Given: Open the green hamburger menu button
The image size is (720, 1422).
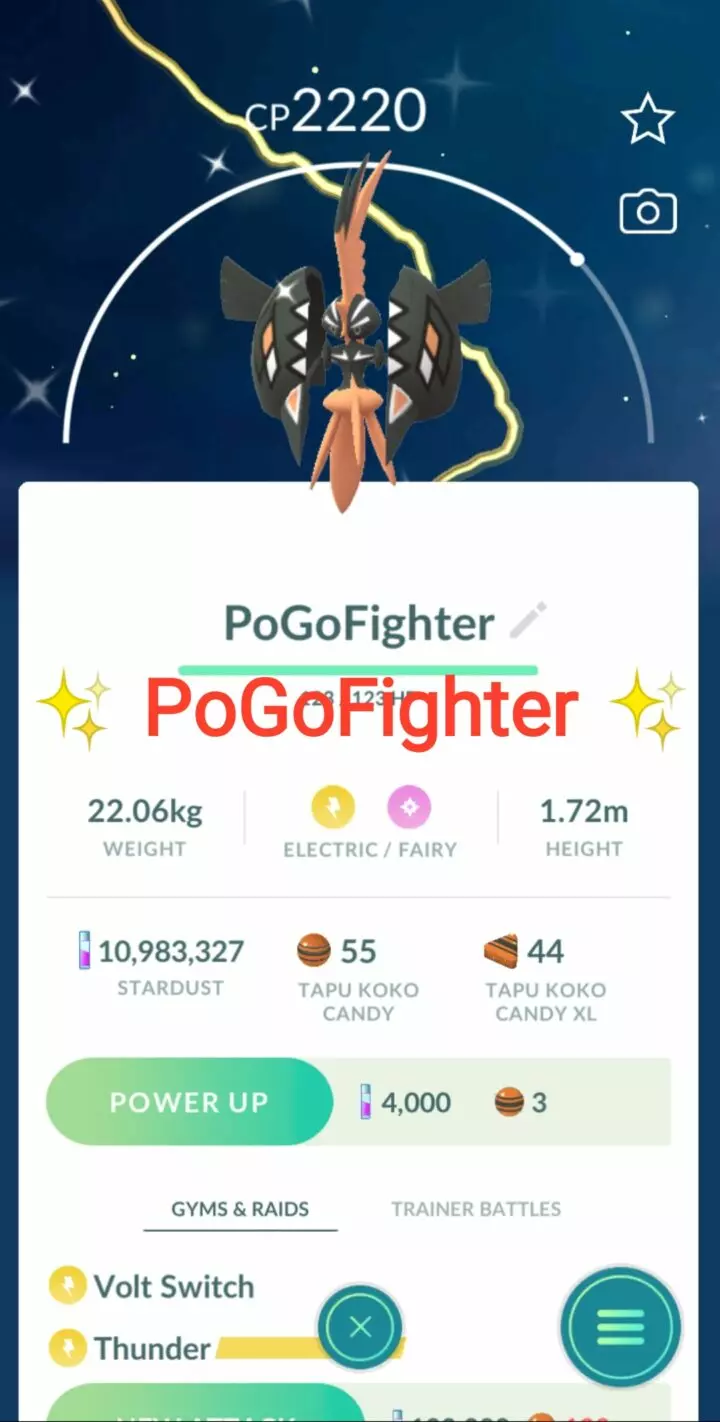Looking at the screenshot, I should (621, 1326).
